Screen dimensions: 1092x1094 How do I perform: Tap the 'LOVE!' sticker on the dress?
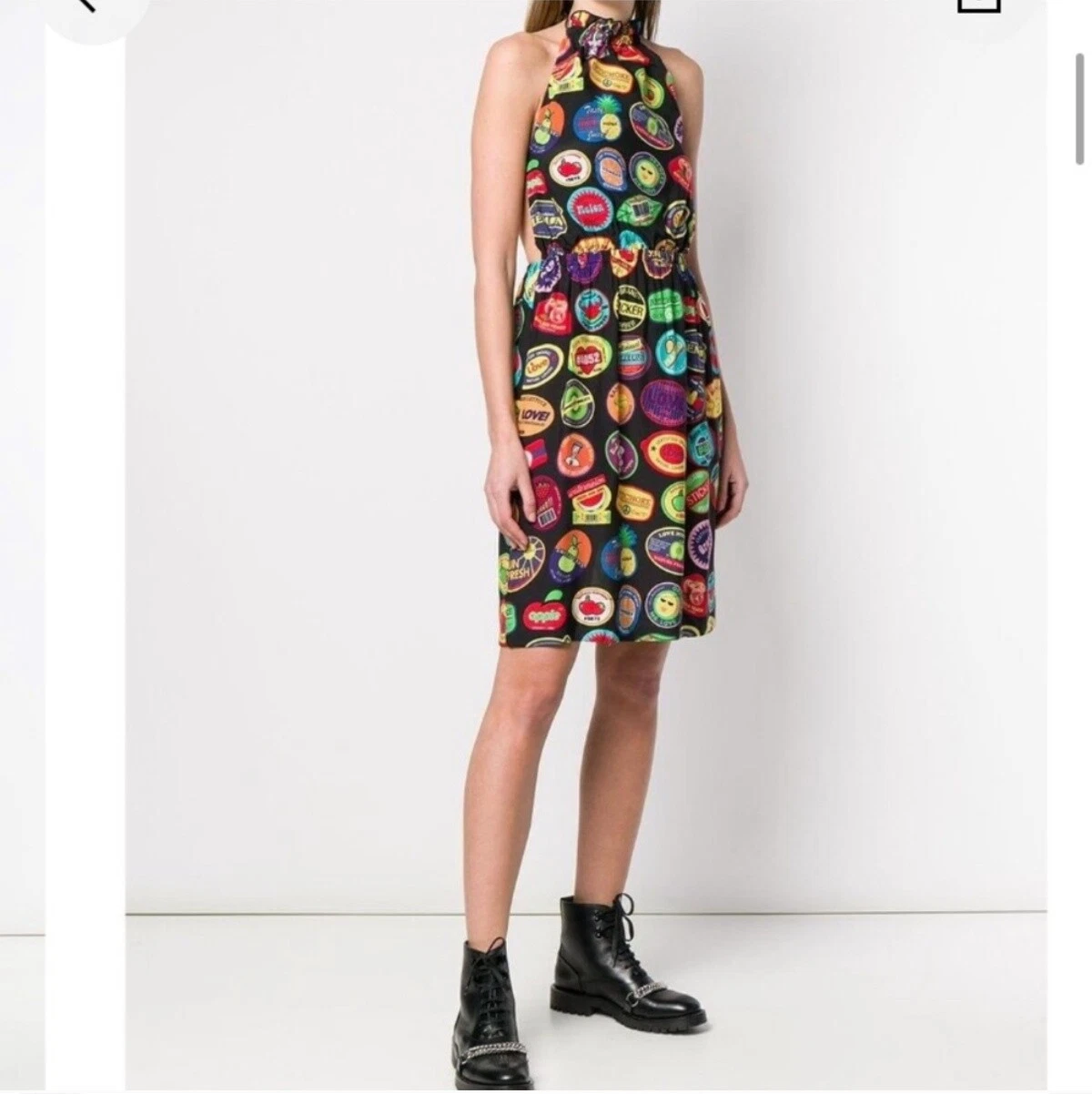534,415
